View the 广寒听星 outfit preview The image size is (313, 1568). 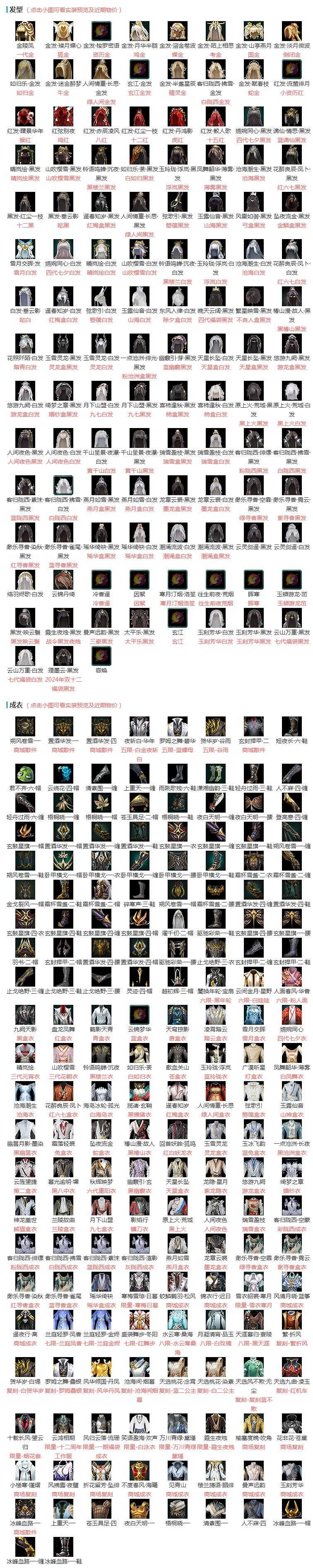[x=253, y=1053]
